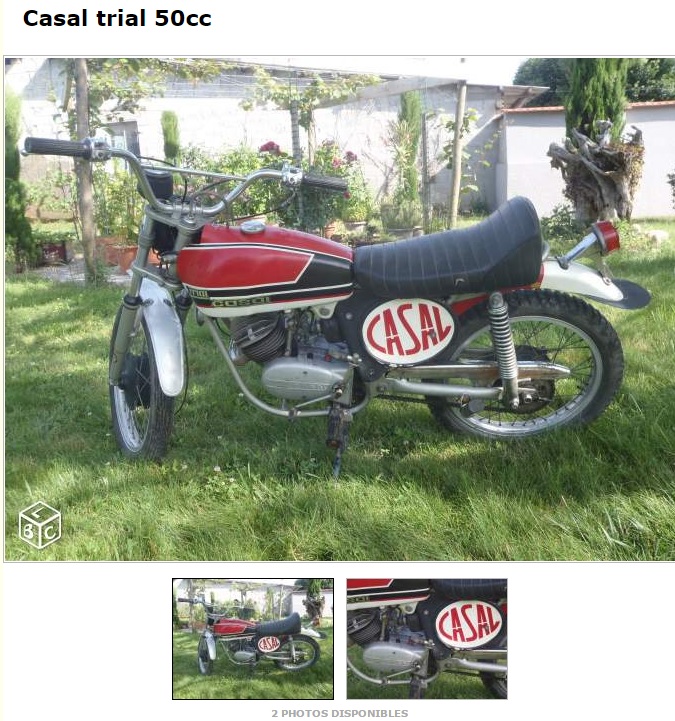Select the second thumbnail showing Casal badge close-up

(x=427, y=638)
